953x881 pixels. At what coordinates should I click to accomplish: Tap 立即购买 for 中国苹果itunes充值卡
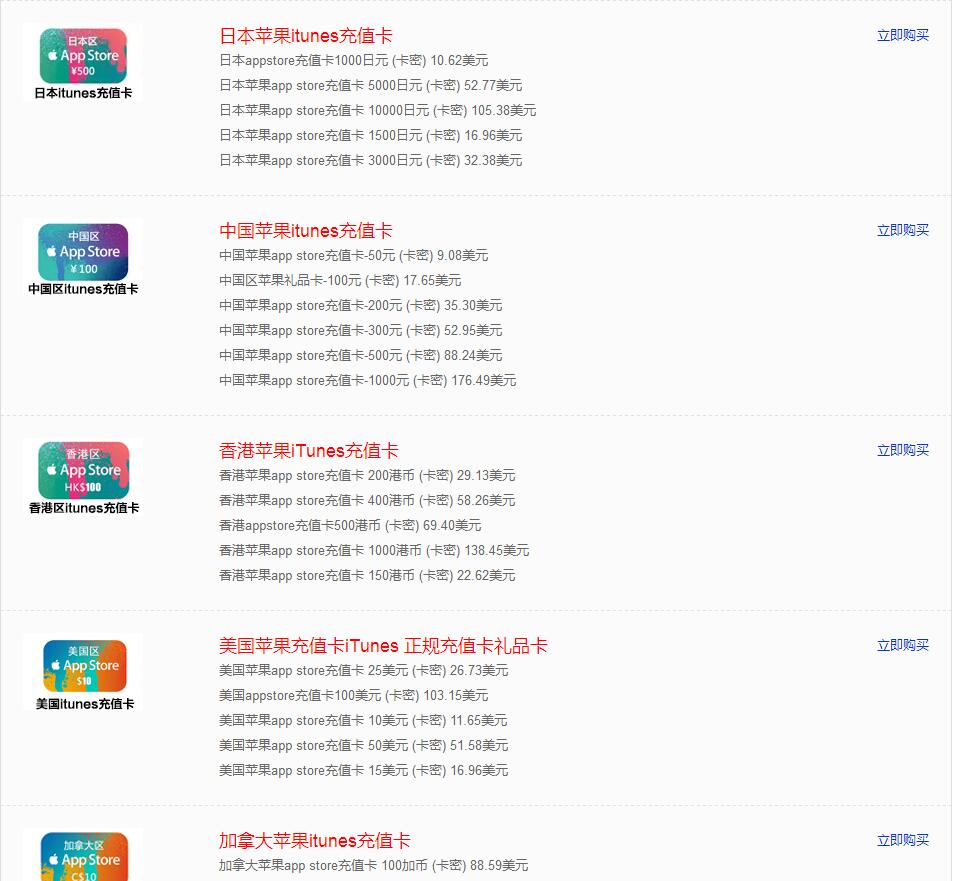coord(902,230)
